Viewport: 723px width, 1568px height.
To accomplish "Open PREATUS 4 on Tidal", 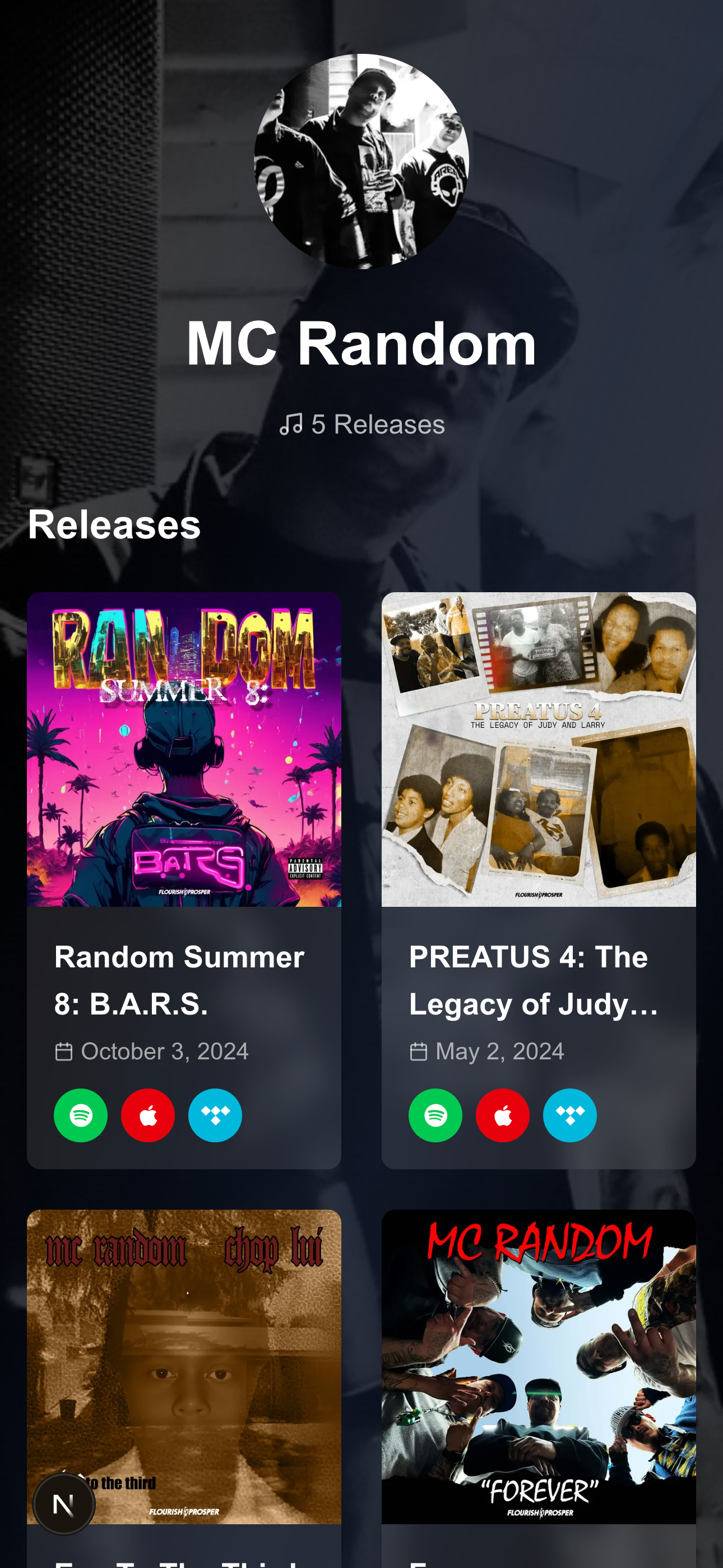I will [569, 1115].
